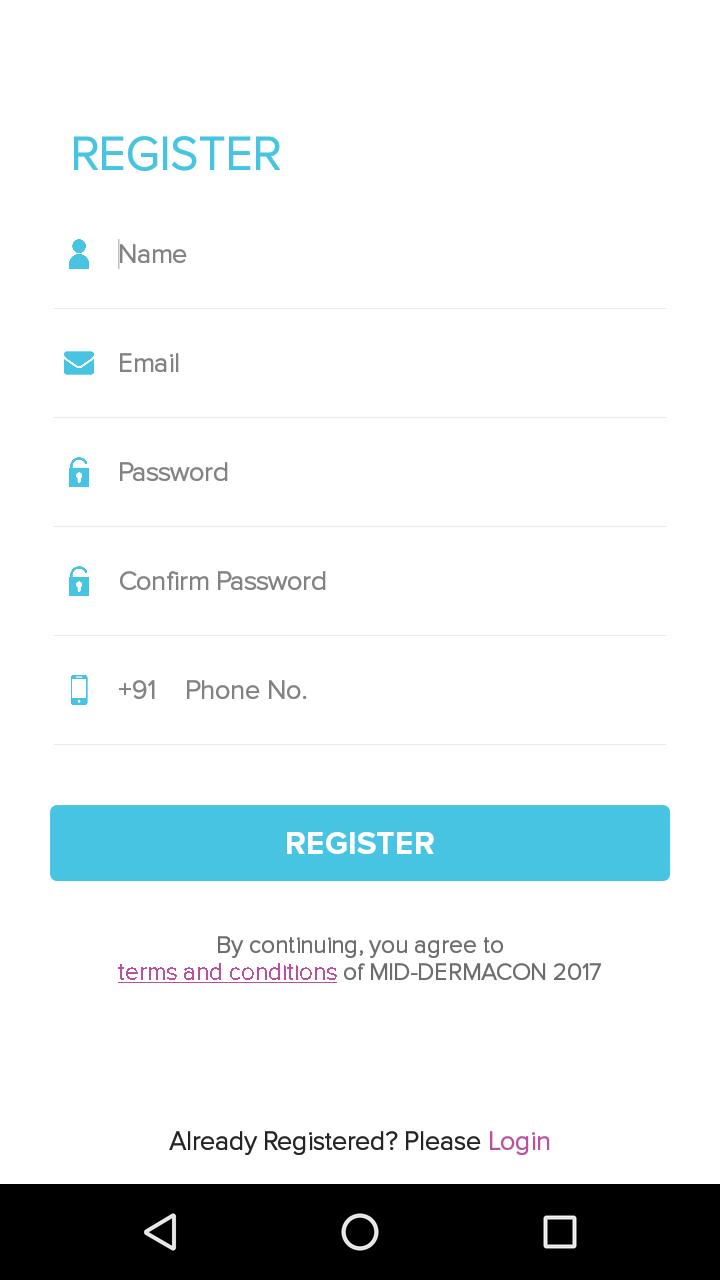
Task: Tap the system back button
Action: pos(160,1232)
